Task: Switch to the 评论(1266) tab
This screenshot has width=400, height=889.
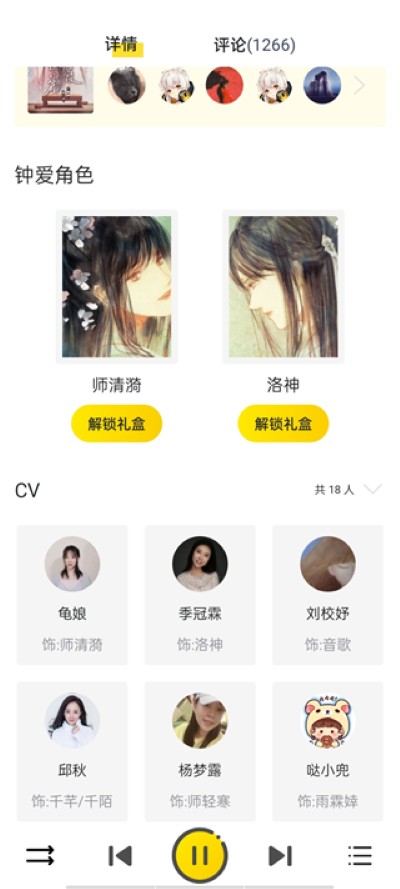Action: click(254, 45)
